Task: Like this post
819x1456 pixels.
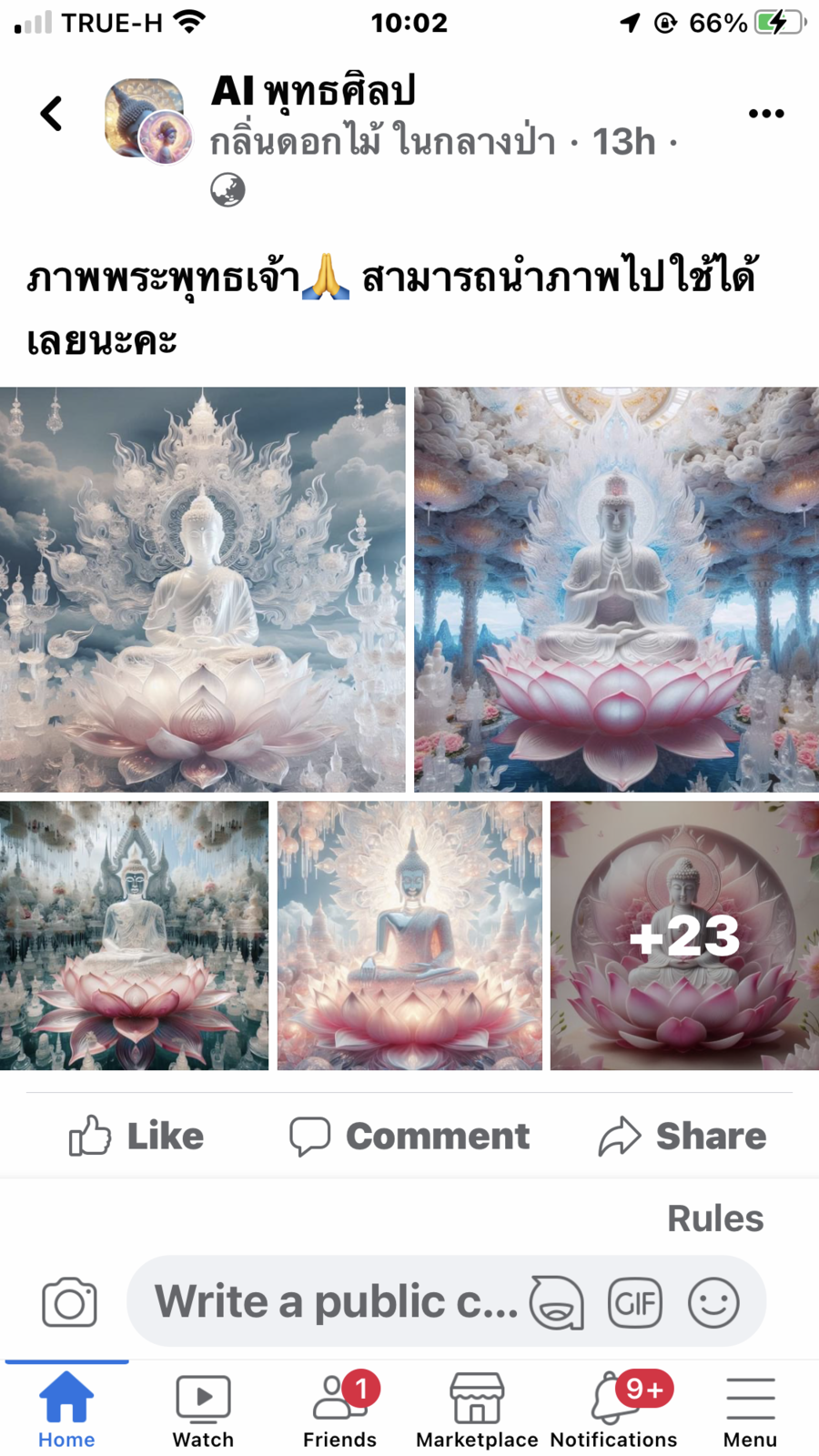Action: pyautogui.click(x=136, y=1136)
